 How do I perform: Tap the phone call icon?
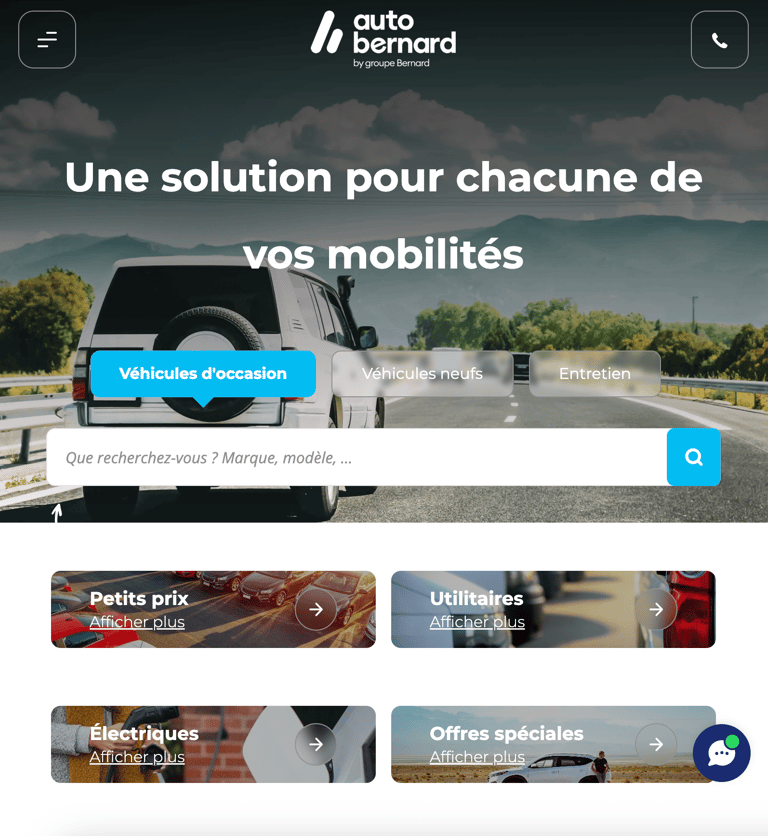click(719, 40)
